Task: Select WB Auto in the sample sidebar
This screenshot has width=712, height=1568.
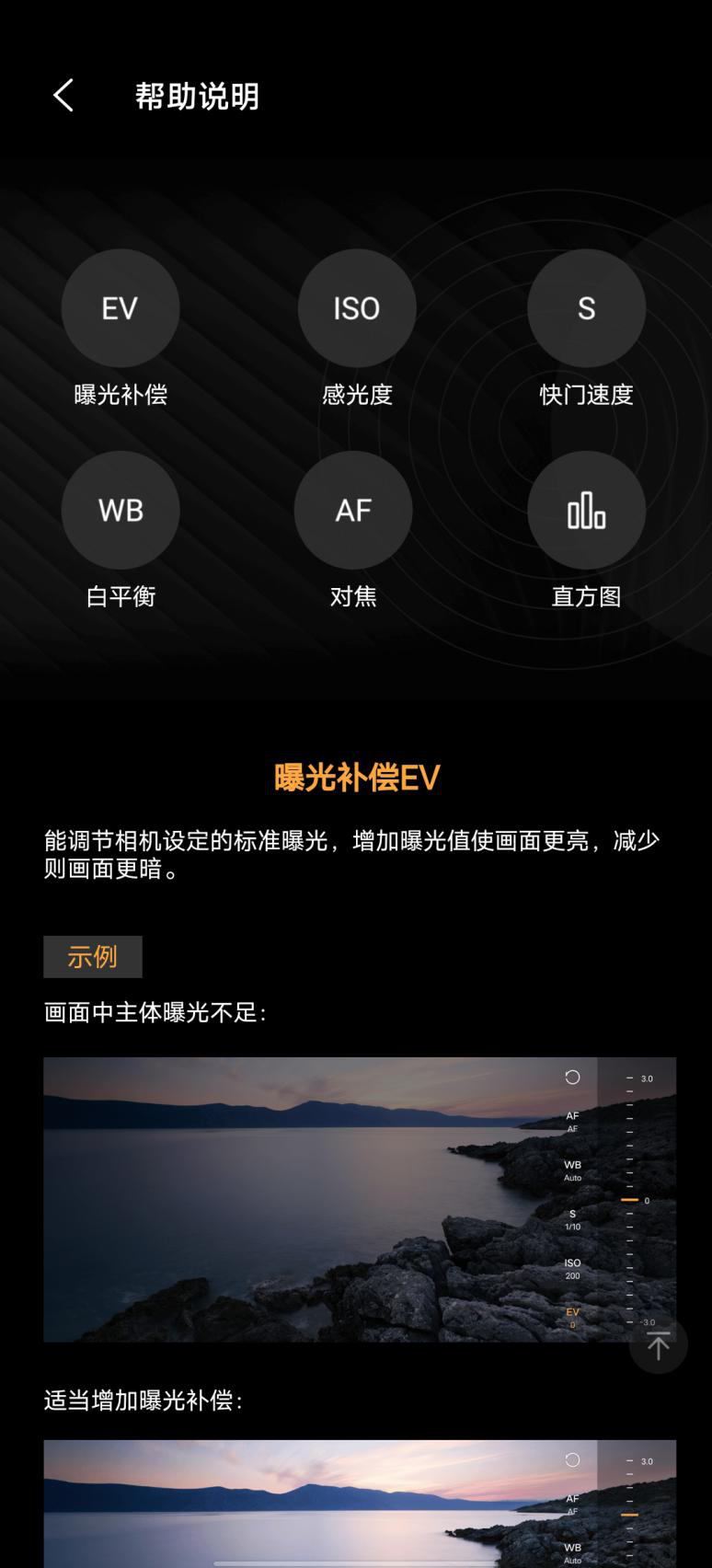Action: point(572,1170)
